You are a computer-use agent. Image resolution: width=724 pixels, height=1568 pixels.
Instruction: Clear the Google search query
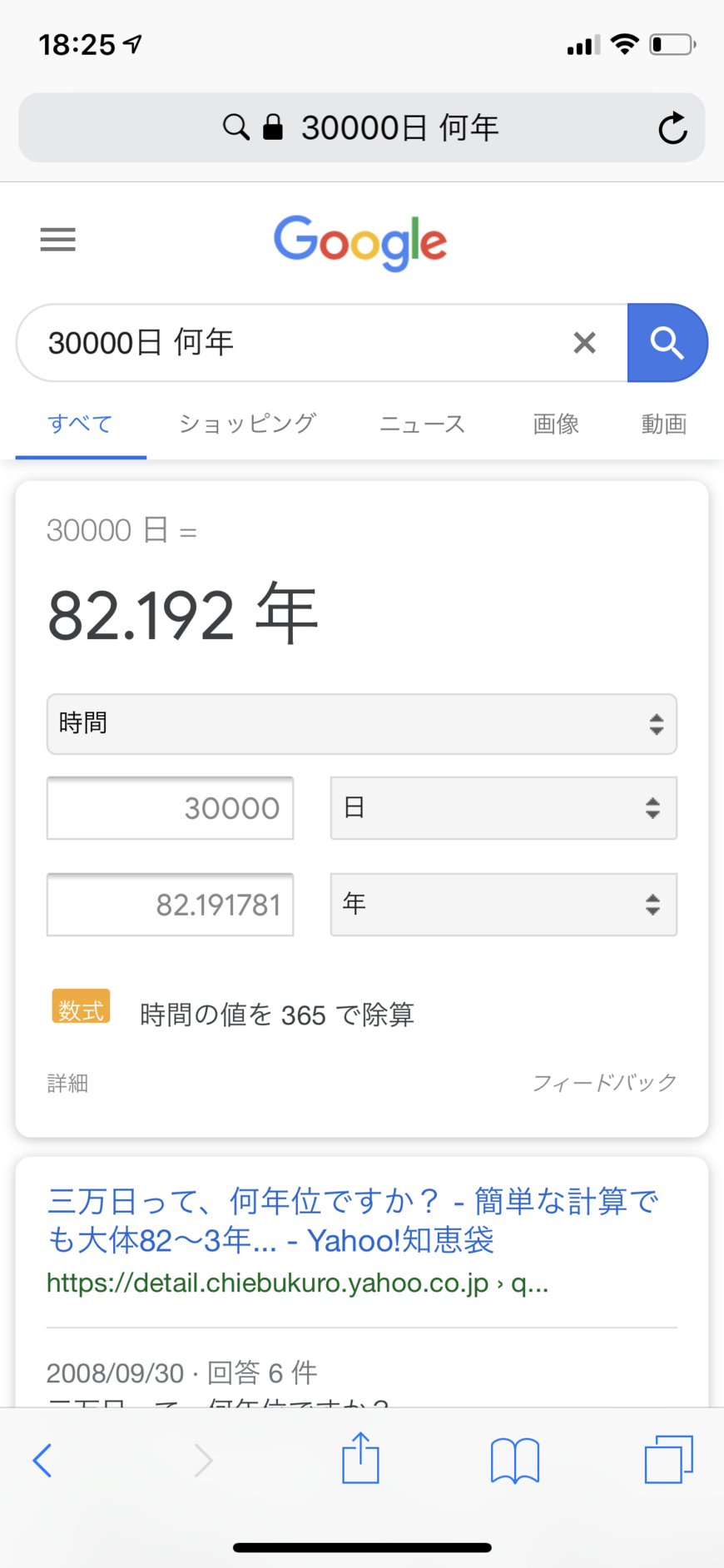click(x=584, y=342)
